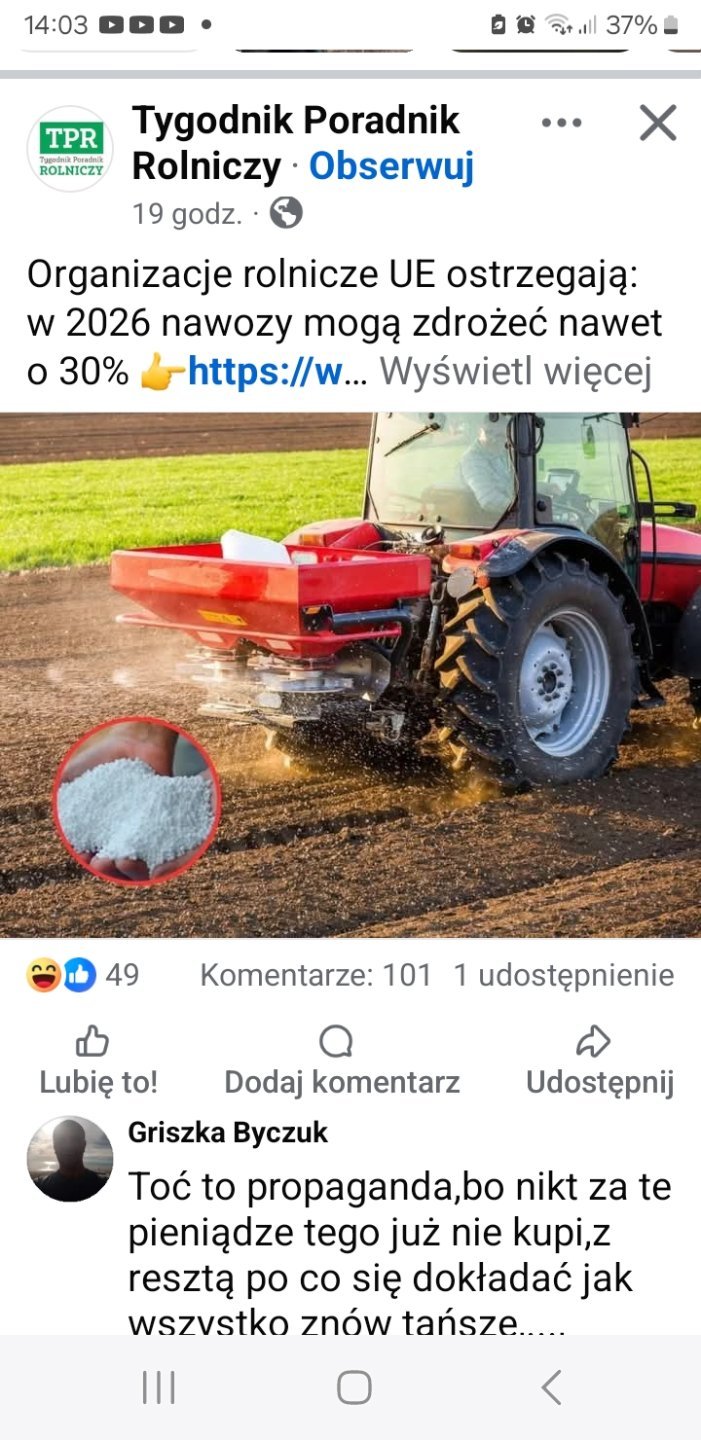View the 1 udostępnienie share list
This screenshot has width=701, height=1440.
click(564, 975)
